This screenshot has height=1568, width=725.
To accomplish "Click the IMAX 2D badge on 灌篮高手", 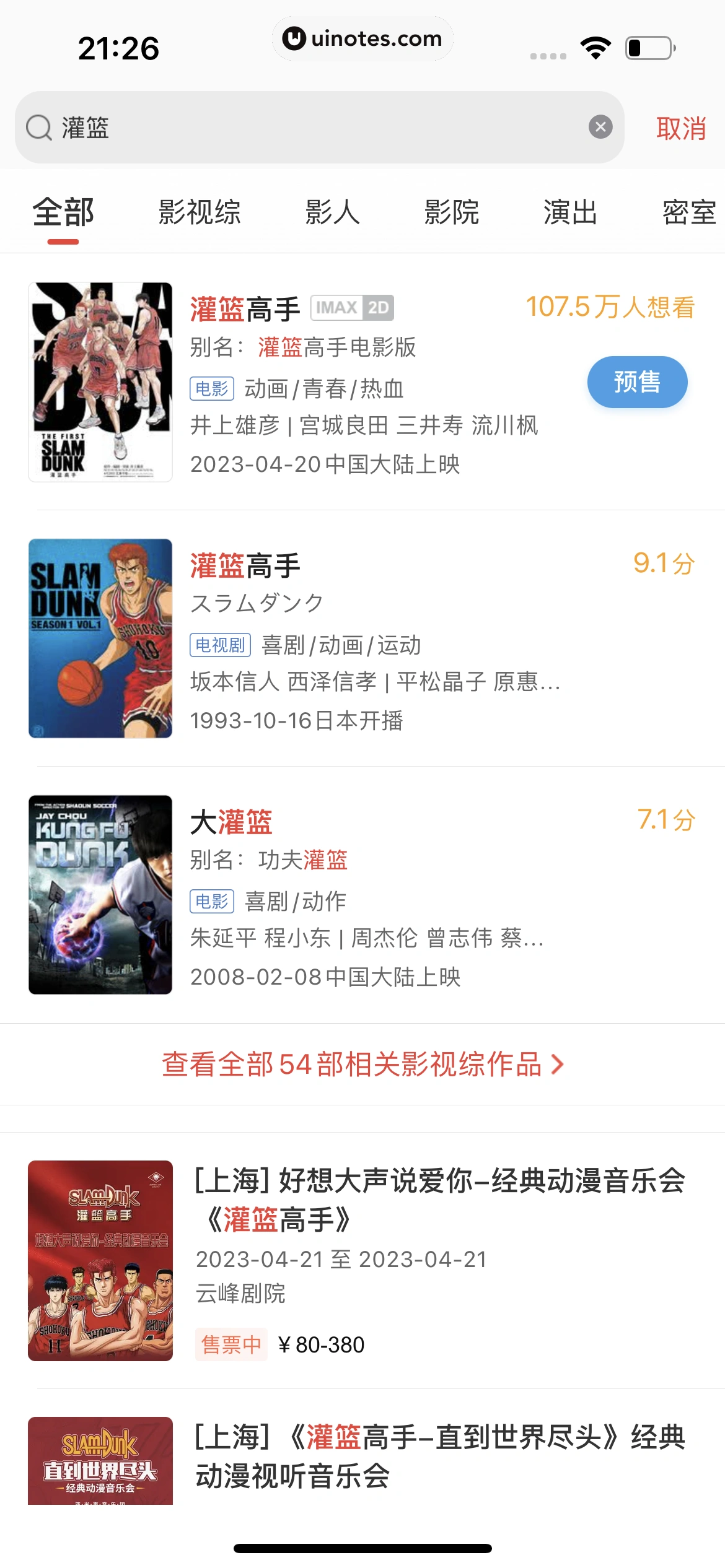I will [x=353, y=308].
